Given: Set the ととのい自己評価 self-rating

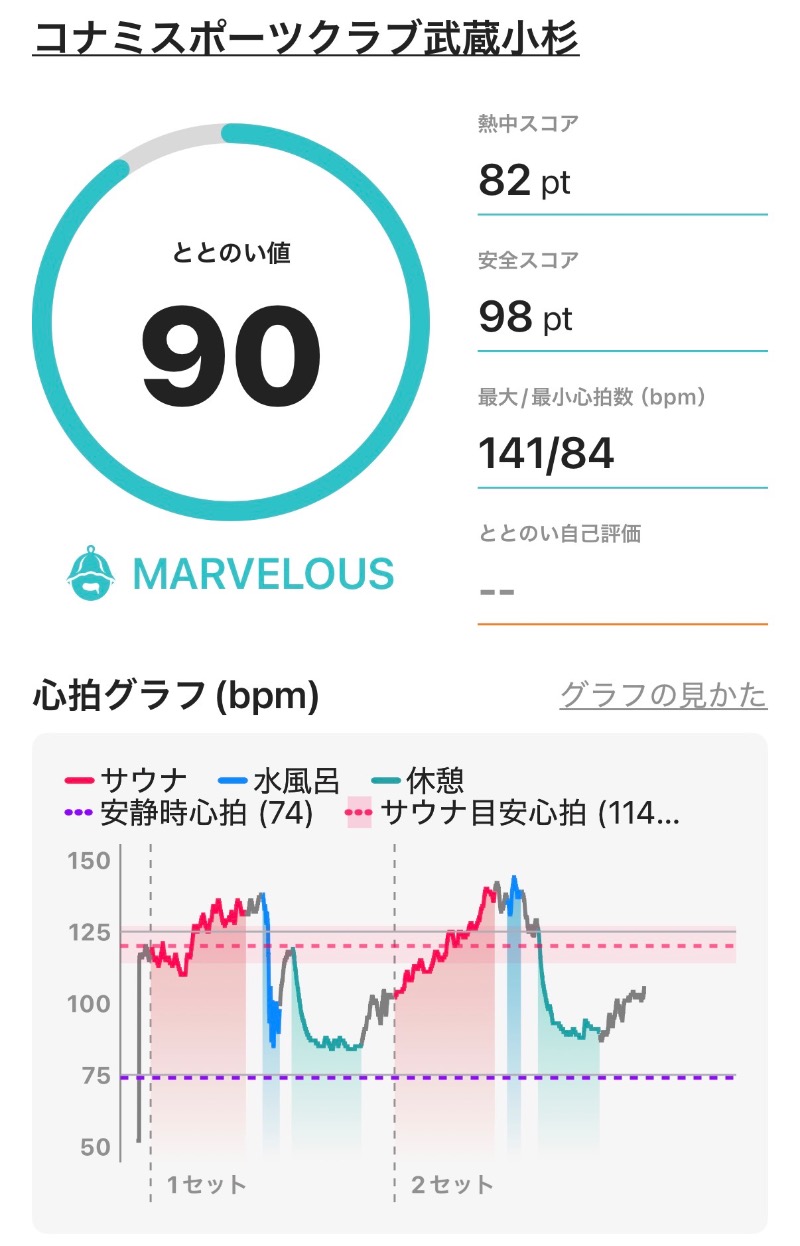Looking at the screenshot, I should click(x=621, y=590).
